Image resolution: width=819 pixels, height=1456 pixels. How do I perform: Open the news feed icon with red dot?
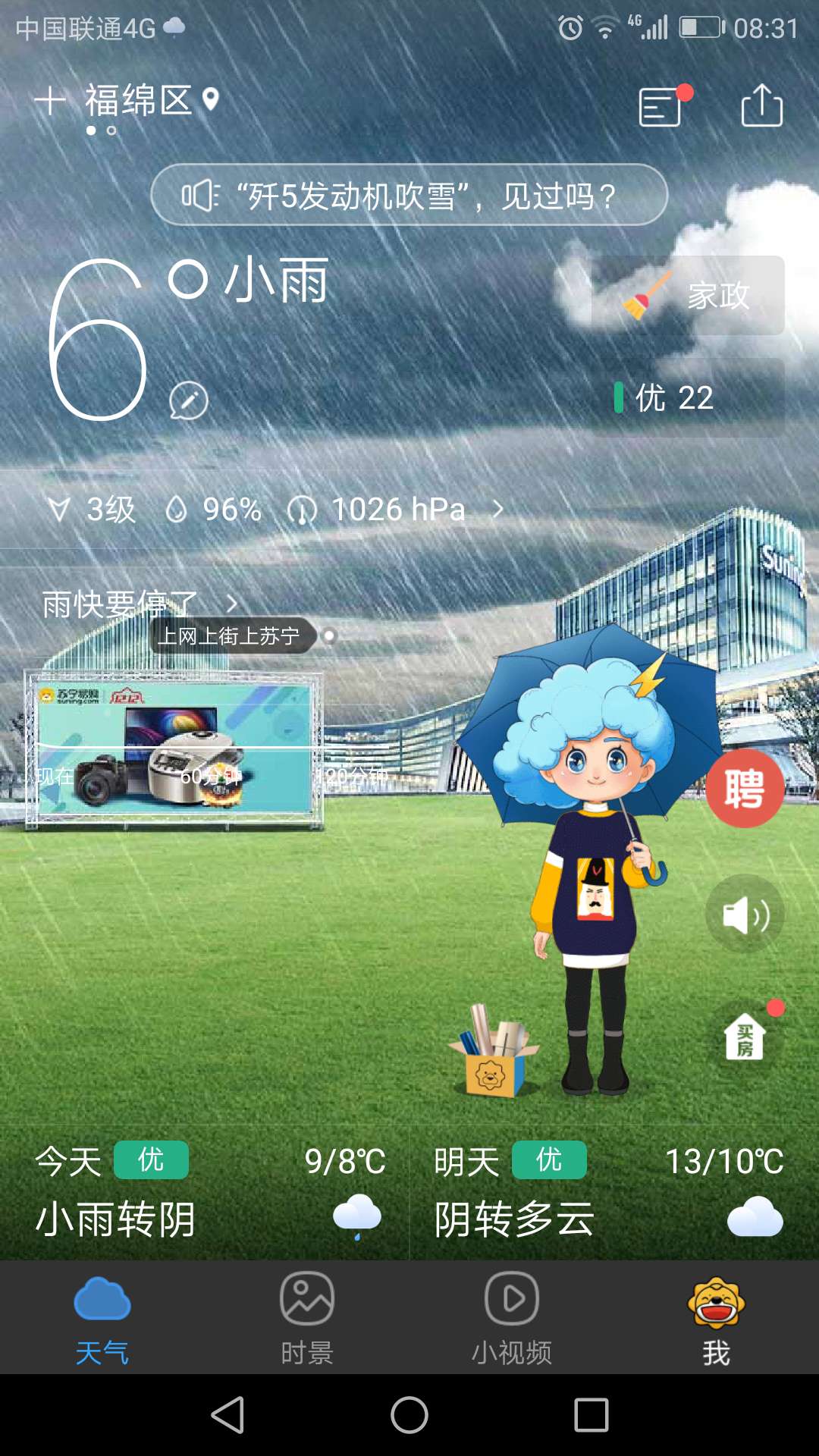coord(661,106)
